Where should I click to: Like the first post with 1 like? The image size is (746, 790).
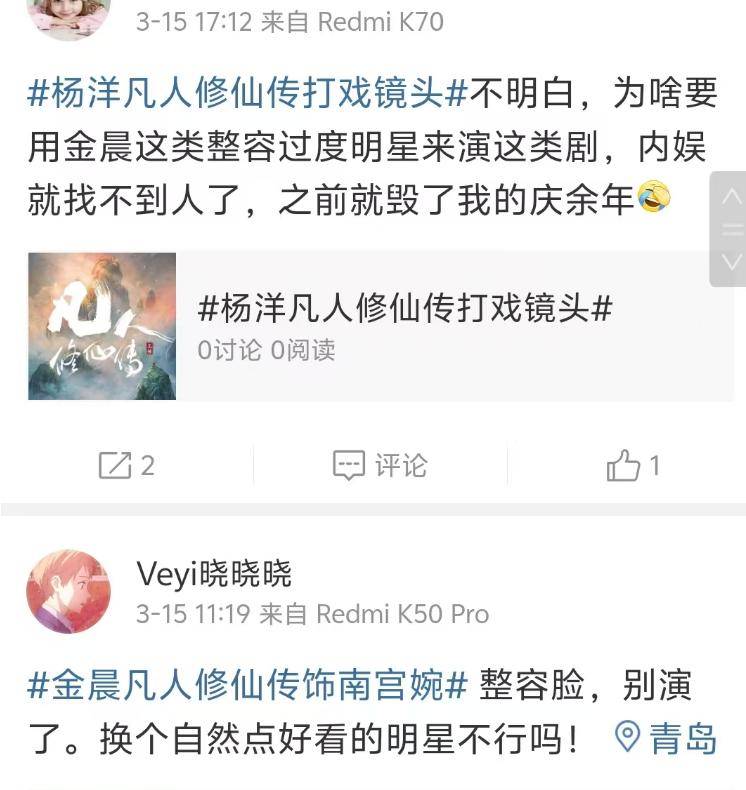[633, 465]
